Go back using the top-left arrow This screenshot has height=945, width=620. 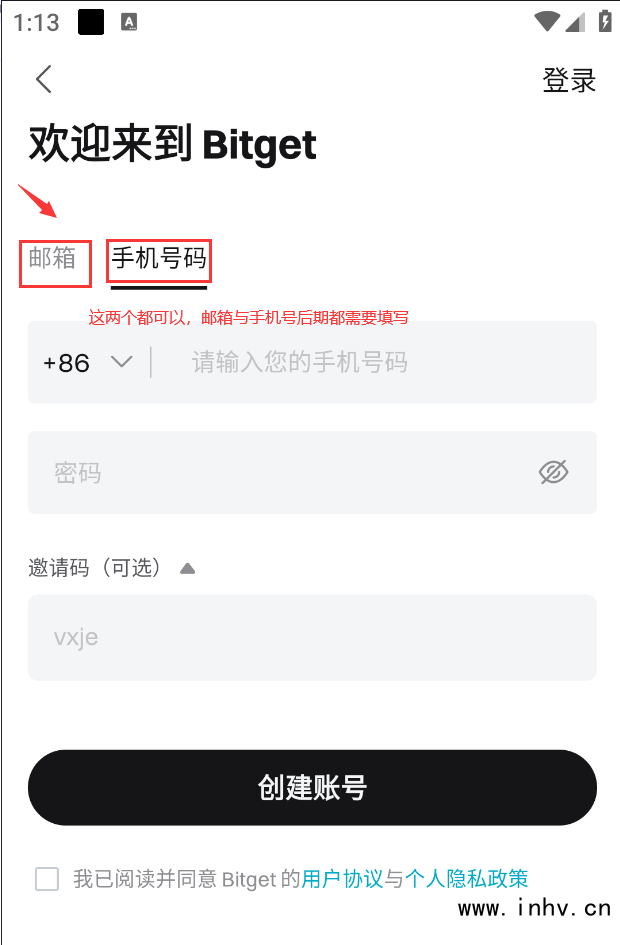pos(43,80)
